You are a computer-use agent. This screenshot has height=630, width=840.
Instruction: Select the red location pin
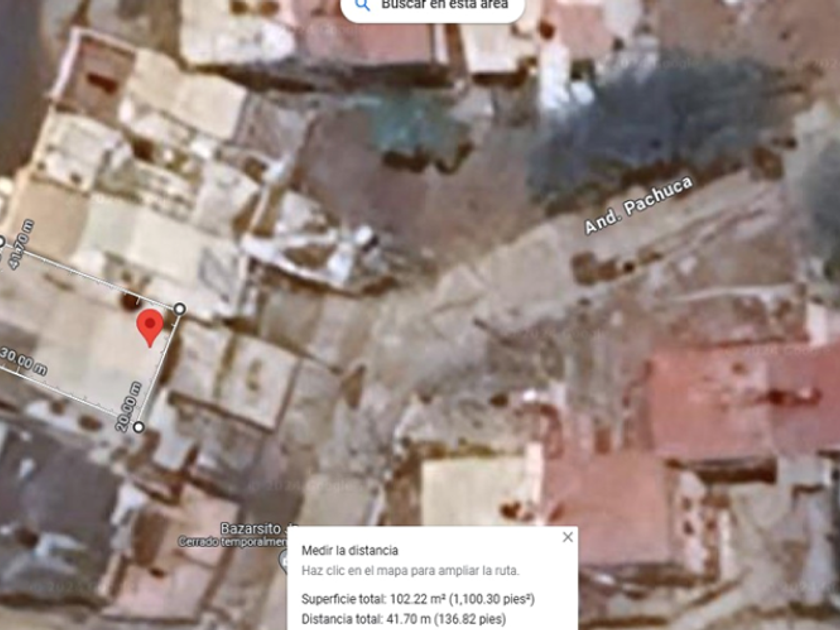pyautogui.click(x=150, y=328)
